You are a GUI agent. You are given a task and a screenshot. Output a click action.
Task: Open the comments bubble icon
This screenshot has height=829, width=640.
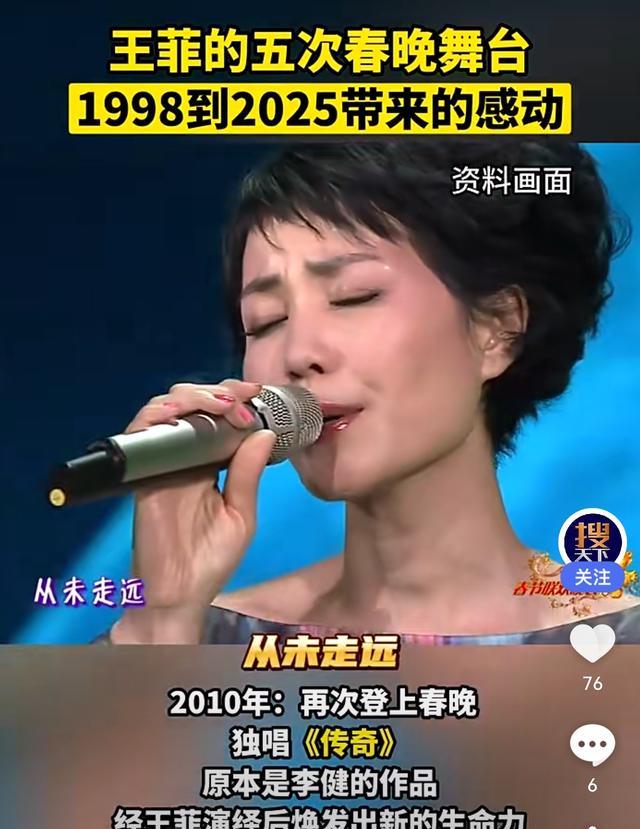pyautogui.click(x=592, y=744)
